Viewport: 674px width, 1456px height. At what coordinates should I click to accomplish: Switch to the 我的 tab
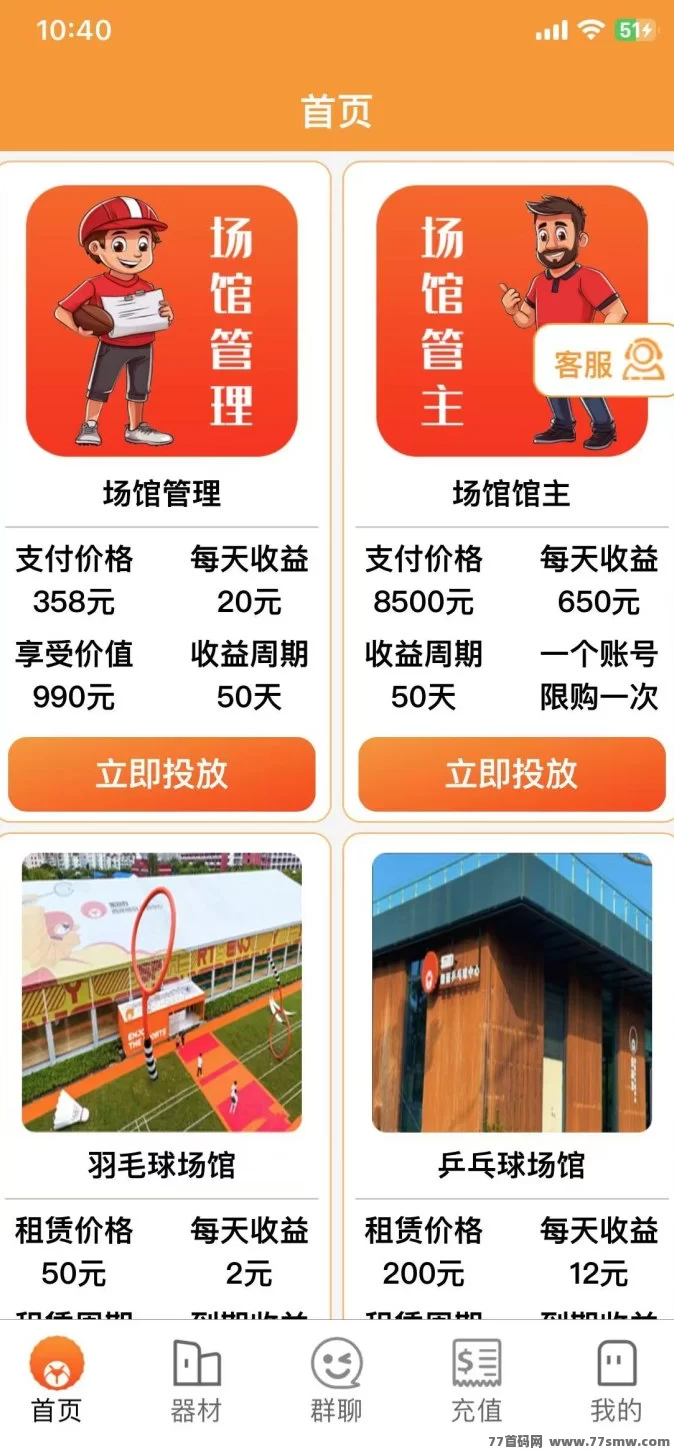[x=616, y=1381]
